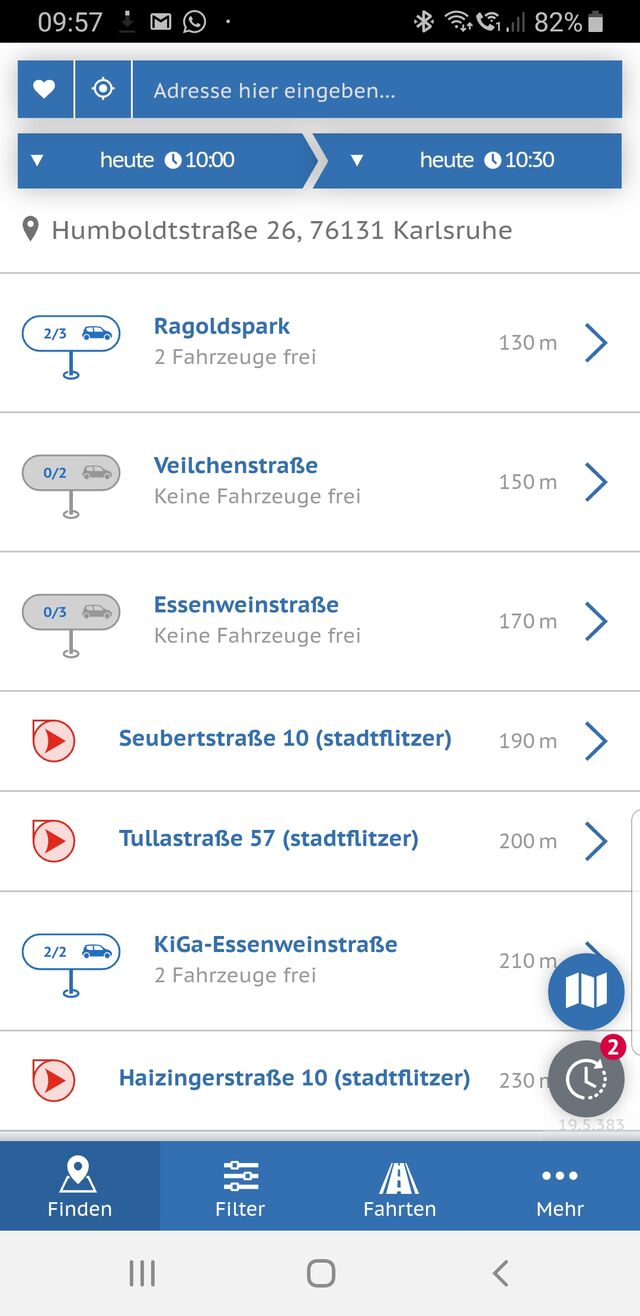Switch to the Filter tab
Viewport: 640px width, 1316px height.
pos(240,1187)
